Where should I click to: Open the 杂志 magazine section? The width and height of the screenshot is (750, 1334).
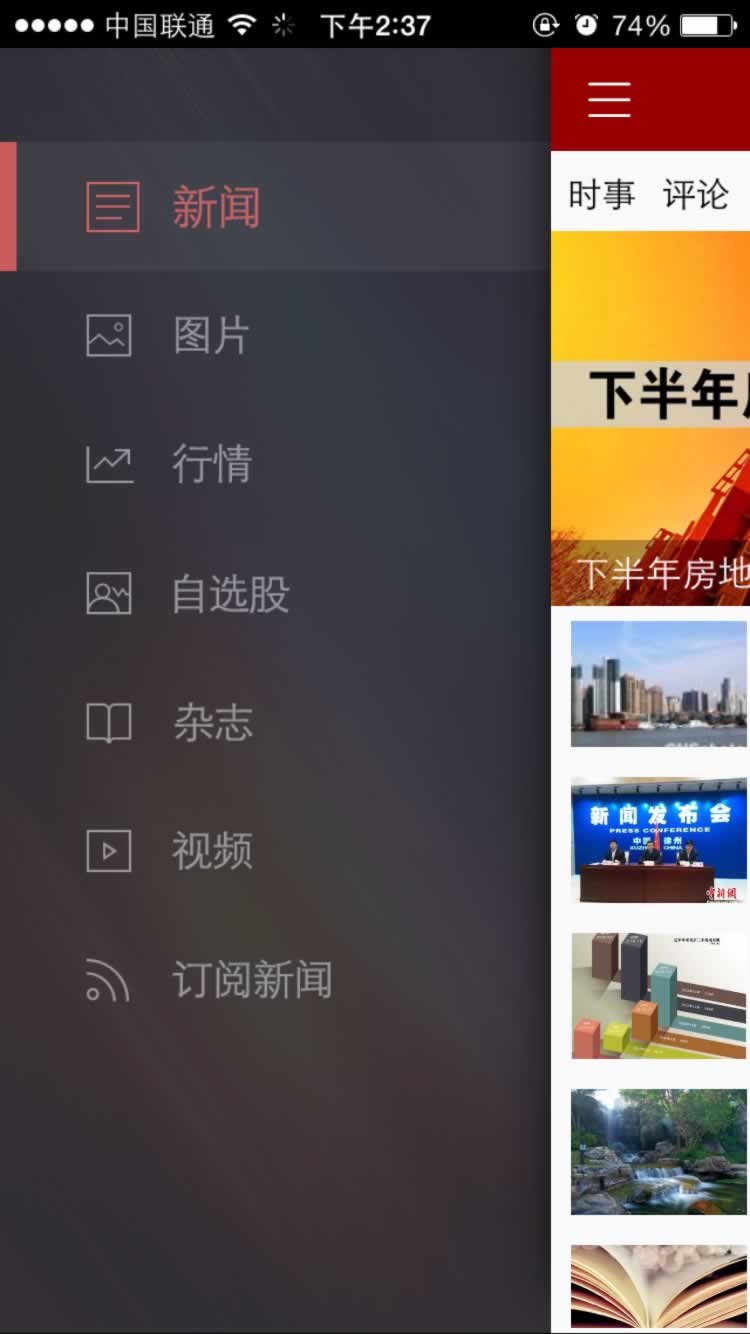pos(212,722)
